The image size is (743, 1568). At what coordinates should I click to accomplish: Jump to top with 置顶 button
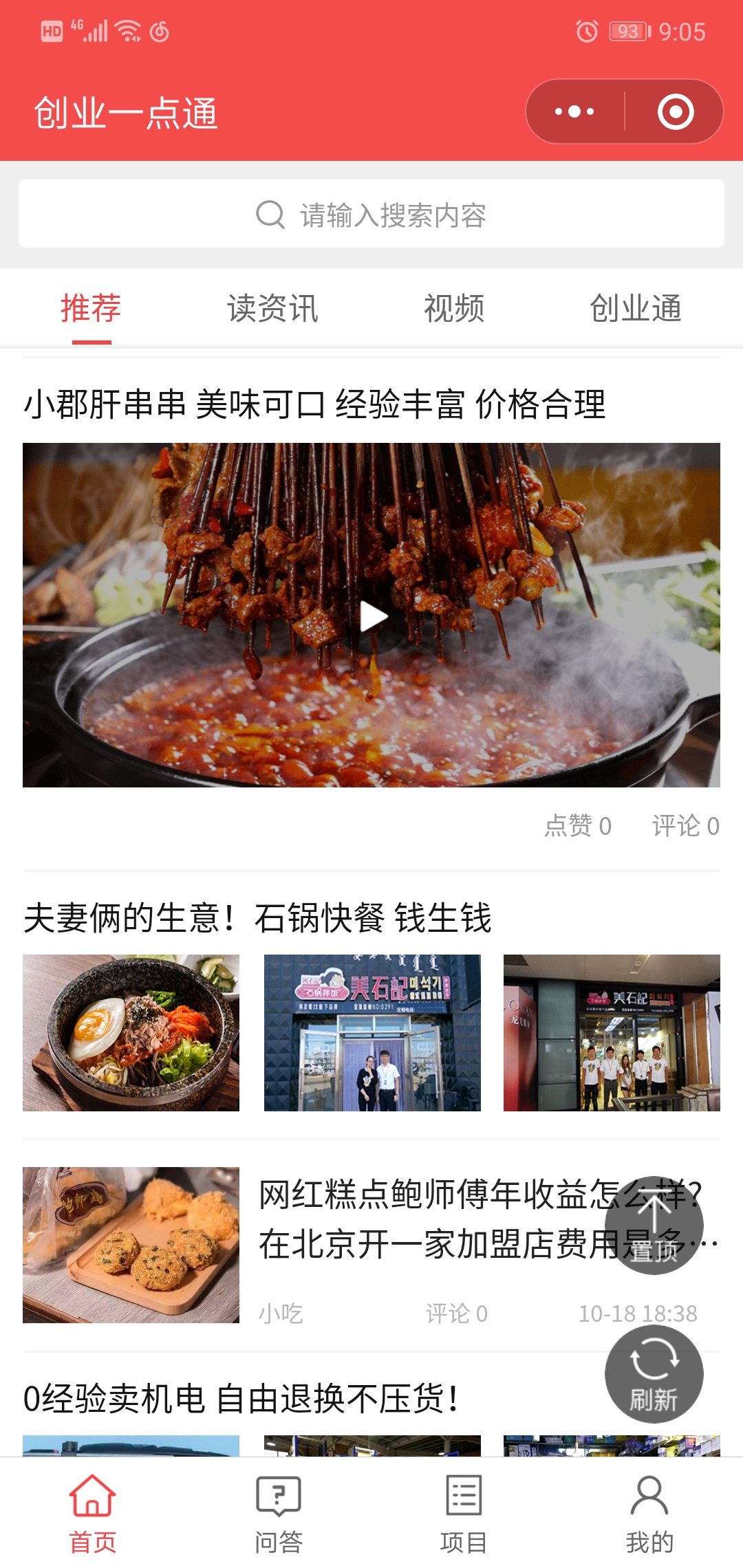coord(654,1225)
